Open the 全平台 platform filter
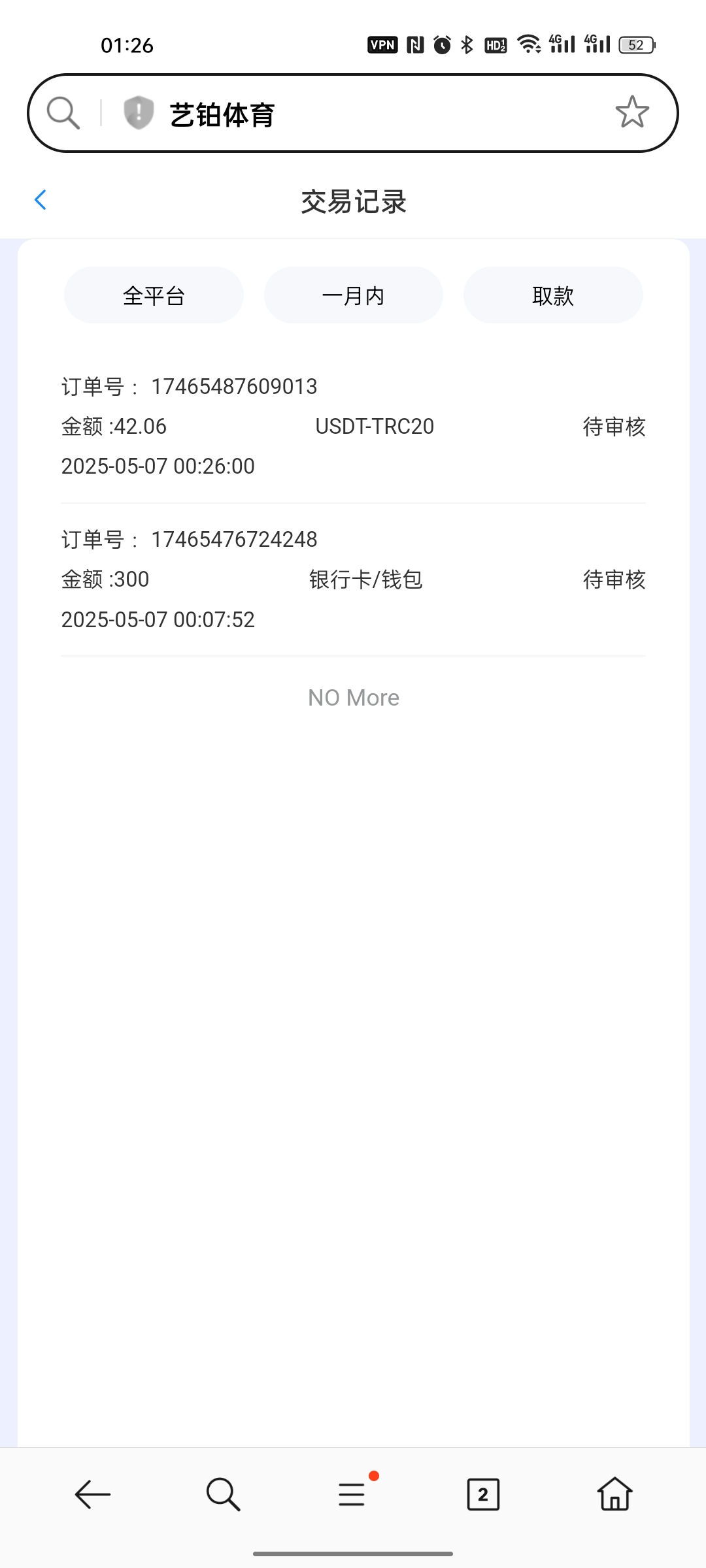This screenshot has width=706, height=1568. click(154, 295)
